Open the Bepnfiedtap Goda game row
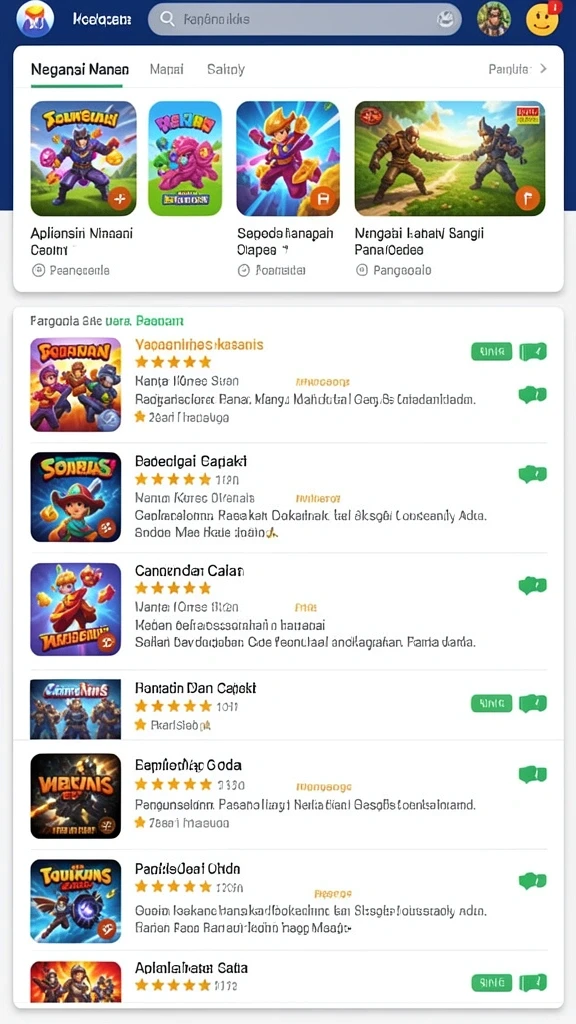Viewport: 576px width, 1024px height. click(x=288, y=795)
